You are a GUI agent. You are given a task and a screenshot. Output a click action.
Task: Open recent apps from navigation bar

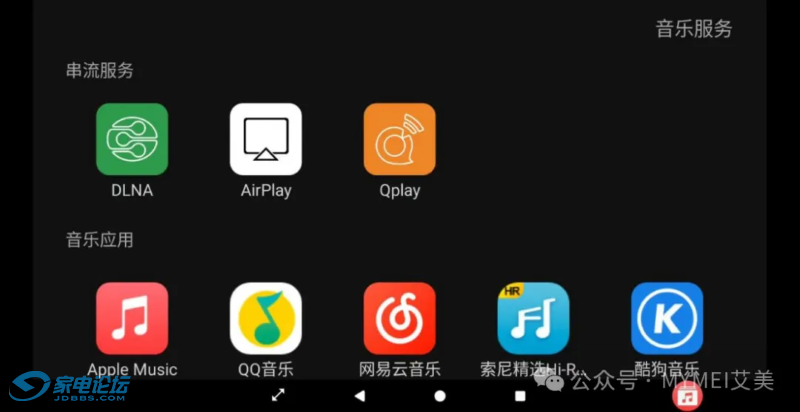coord(520,396)
